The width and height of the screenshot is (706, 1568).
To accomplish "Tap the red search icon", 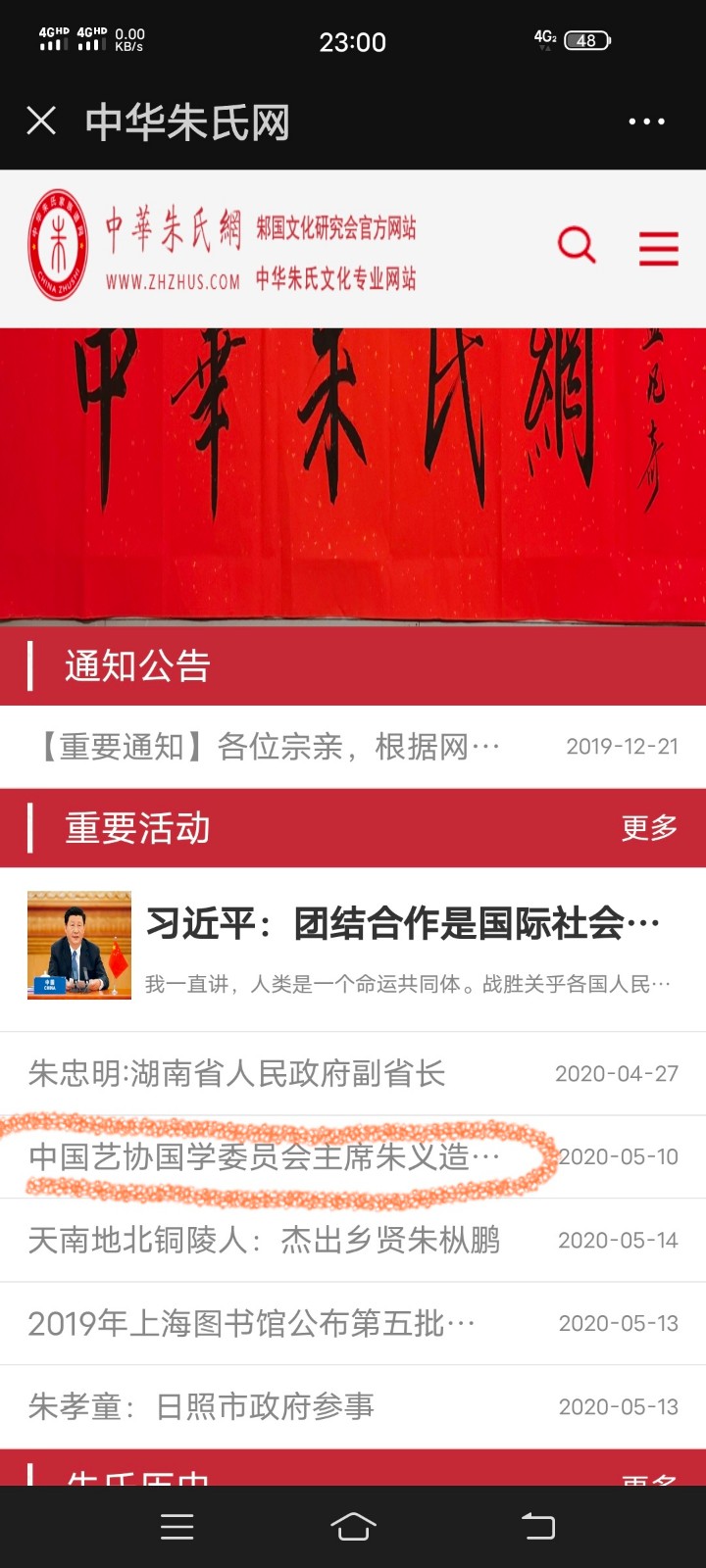I will [x=577, y=245].
